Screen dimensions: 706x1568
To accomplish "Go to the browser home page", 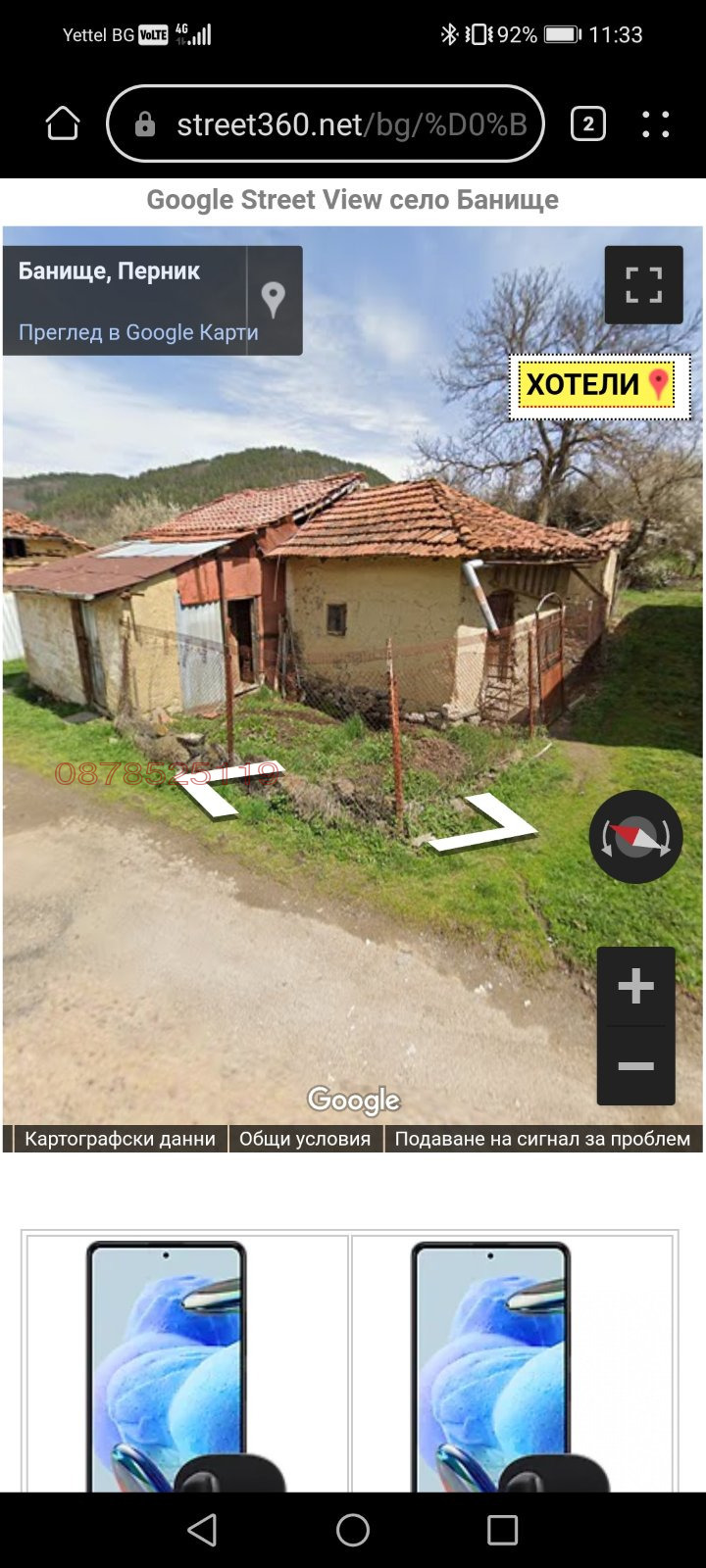I will (x=63, y=124).
